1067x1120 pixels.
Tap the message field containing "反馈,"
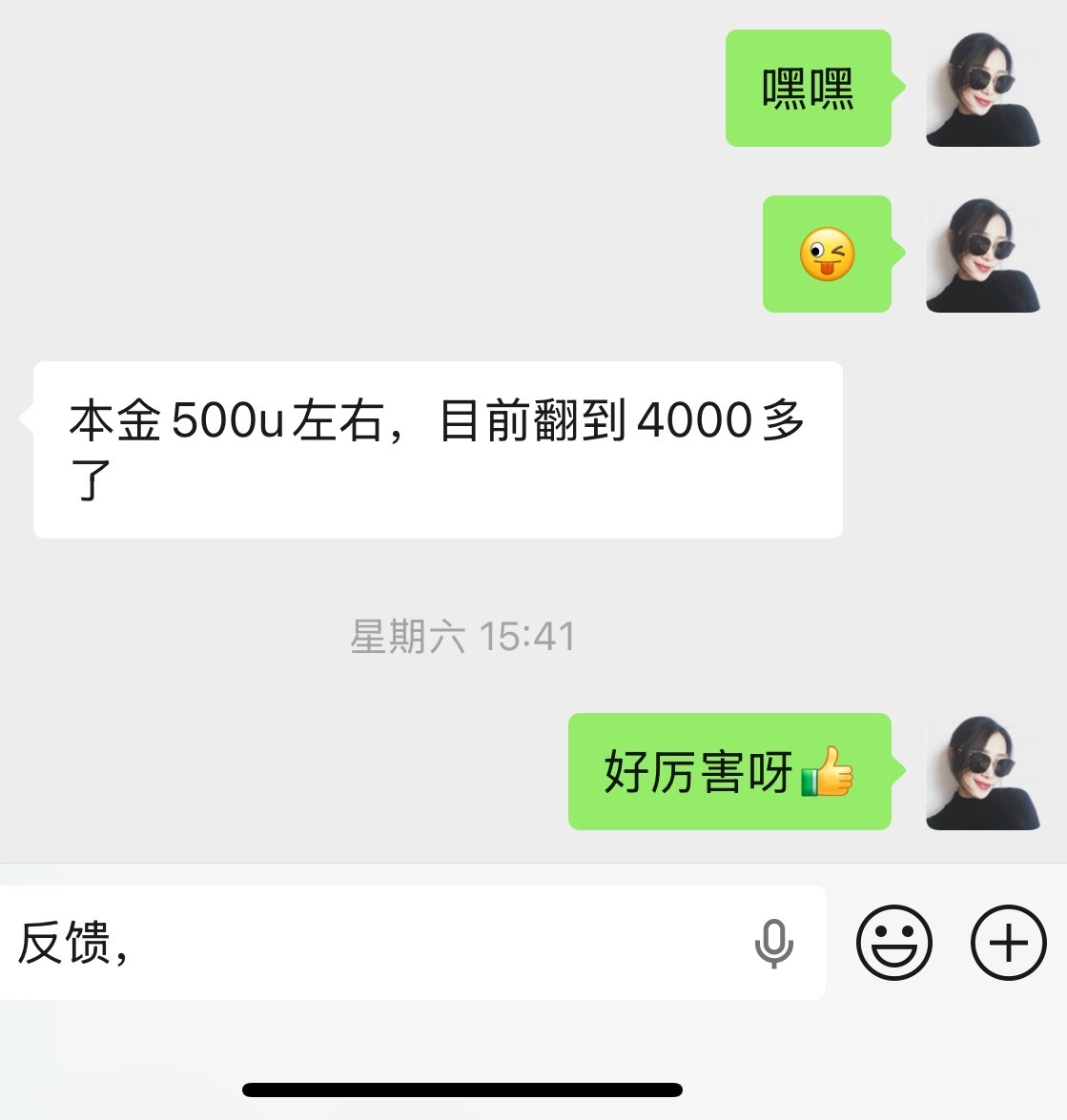point(381,943)
